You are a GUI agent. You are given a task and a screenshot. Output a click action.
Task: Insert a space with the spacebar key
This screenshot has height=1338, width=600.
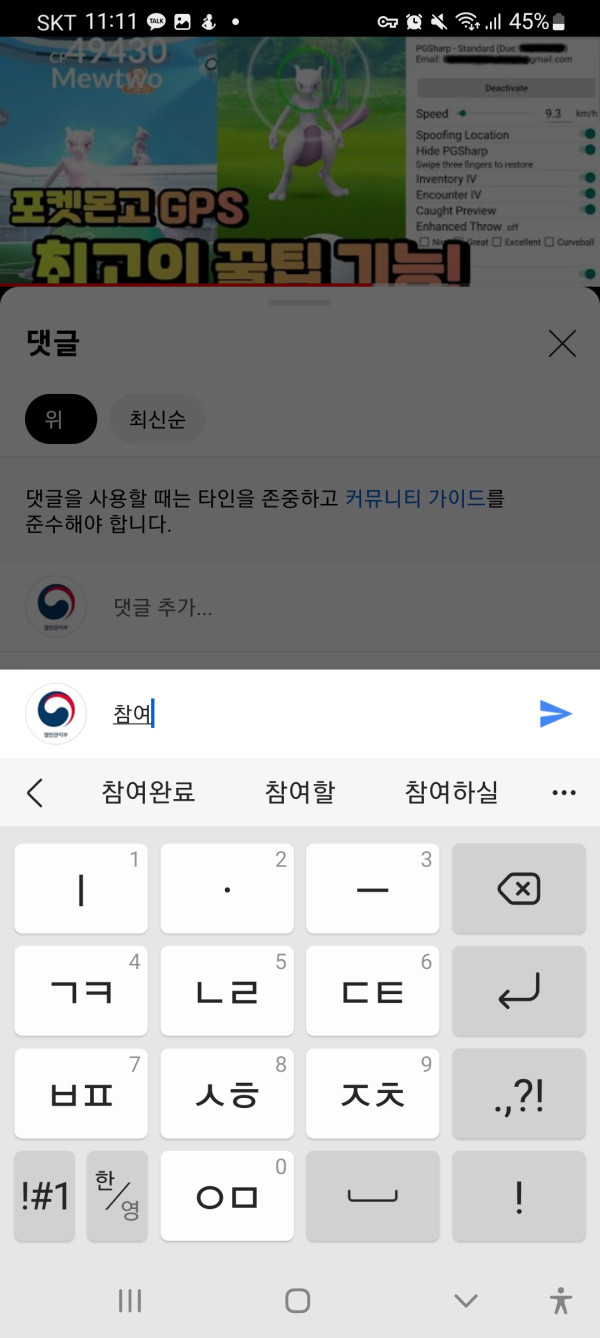[x=372, y=1196]
